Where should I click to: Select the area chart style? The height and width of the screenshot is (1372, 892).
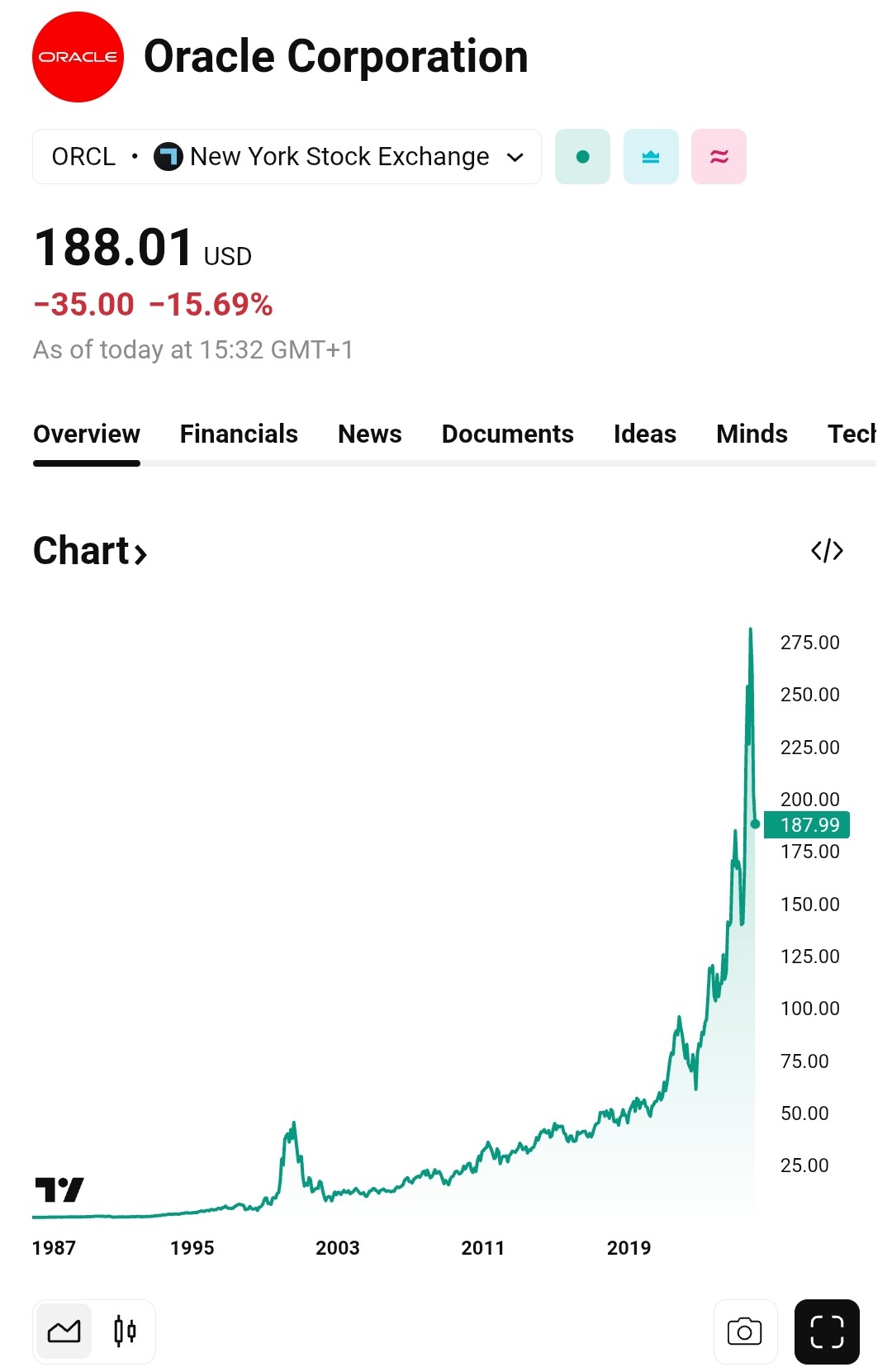(x=64, y=1332)
